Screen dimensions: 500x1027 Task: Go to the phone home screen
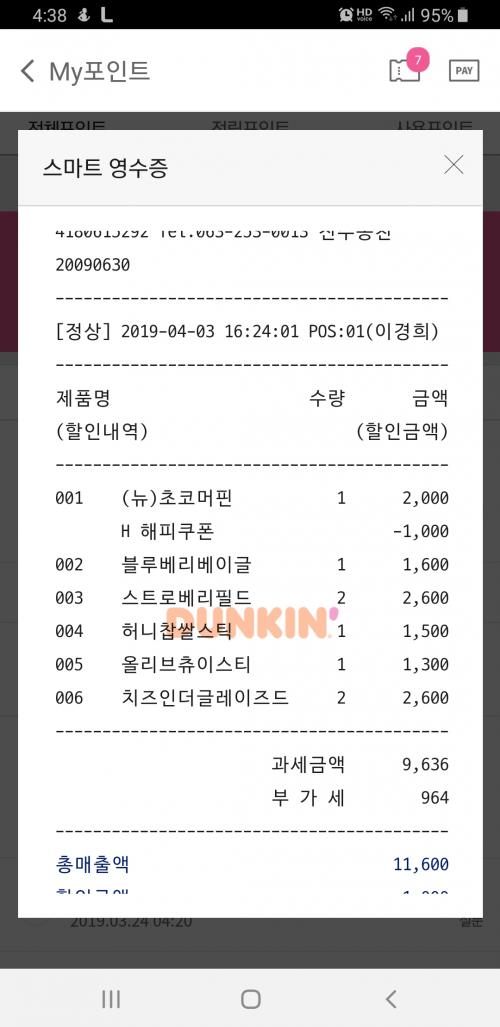[x=250, y=999]
